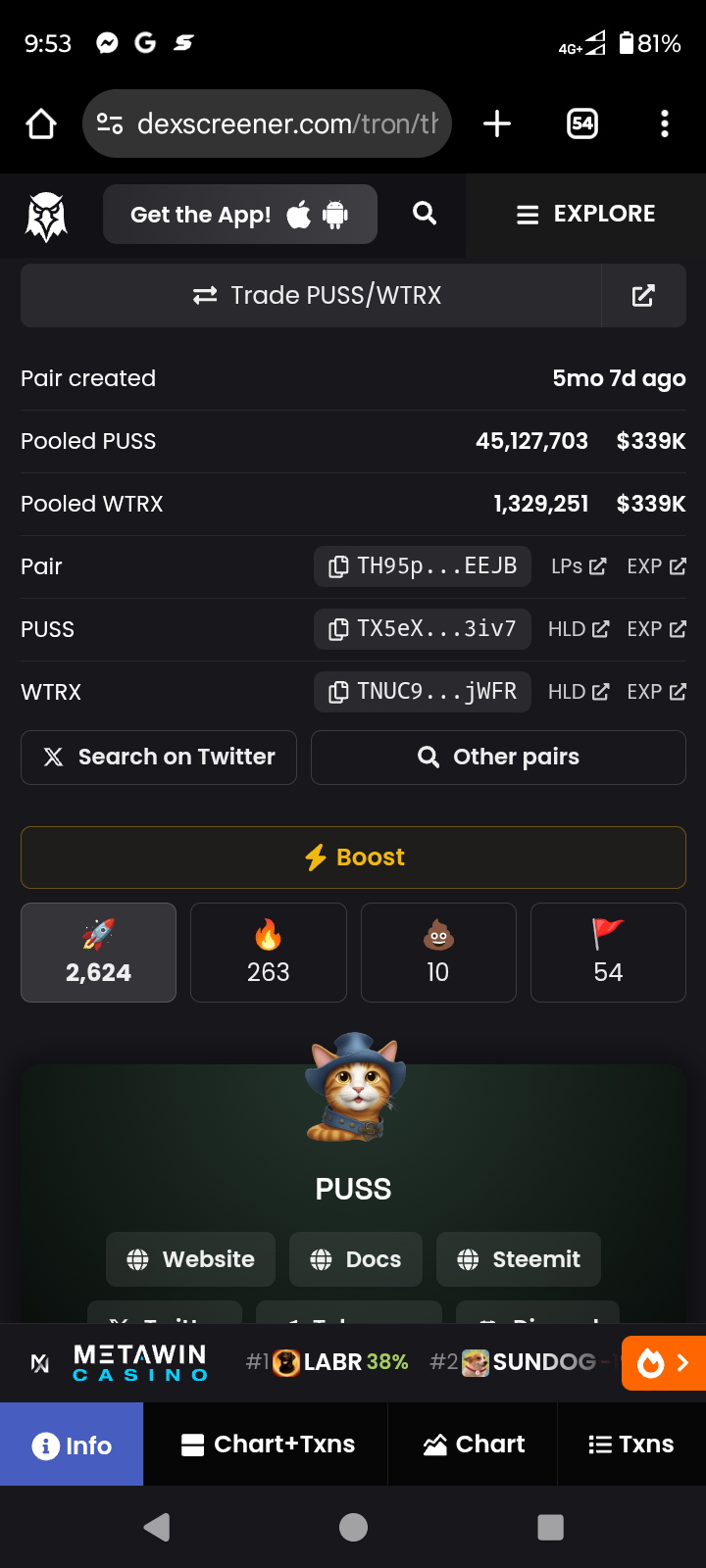The image size is (706, 1568).
Task: Open the trade link in external window
Action: coord(643,295)
